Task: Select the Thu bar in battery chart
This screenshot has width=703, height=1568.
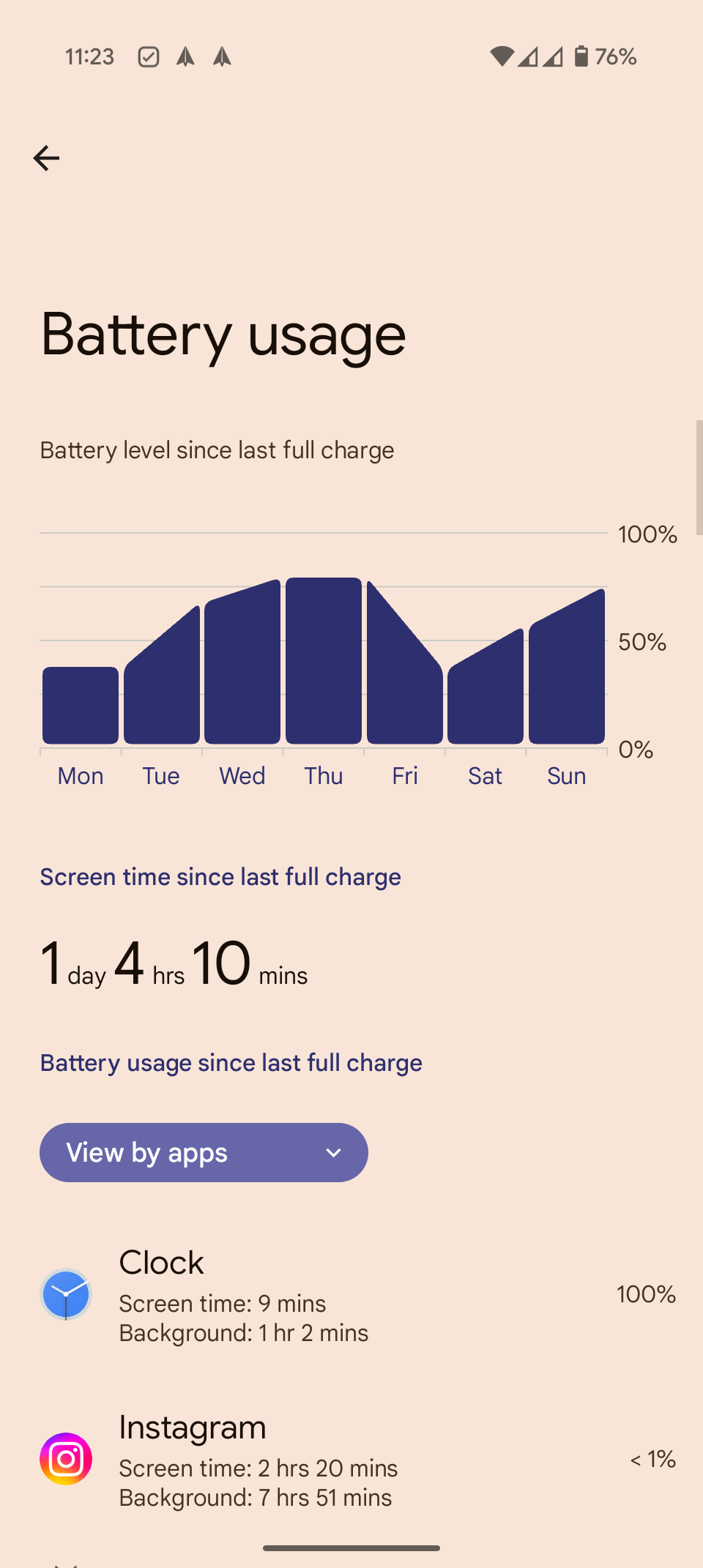Action: pos(324,662)
